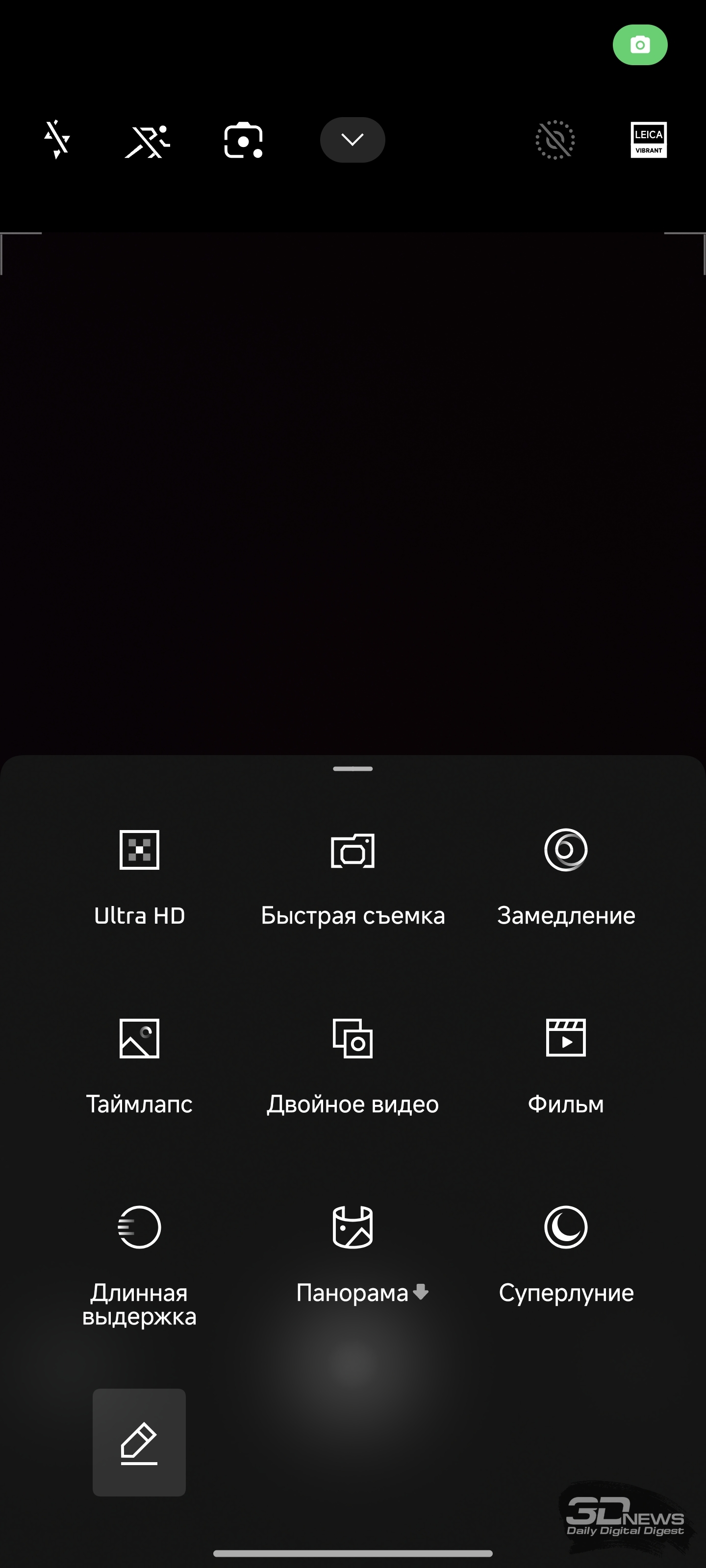Toggle the flash setting icon
This screenshot has width=706, height=1568.
coord(57,140)
